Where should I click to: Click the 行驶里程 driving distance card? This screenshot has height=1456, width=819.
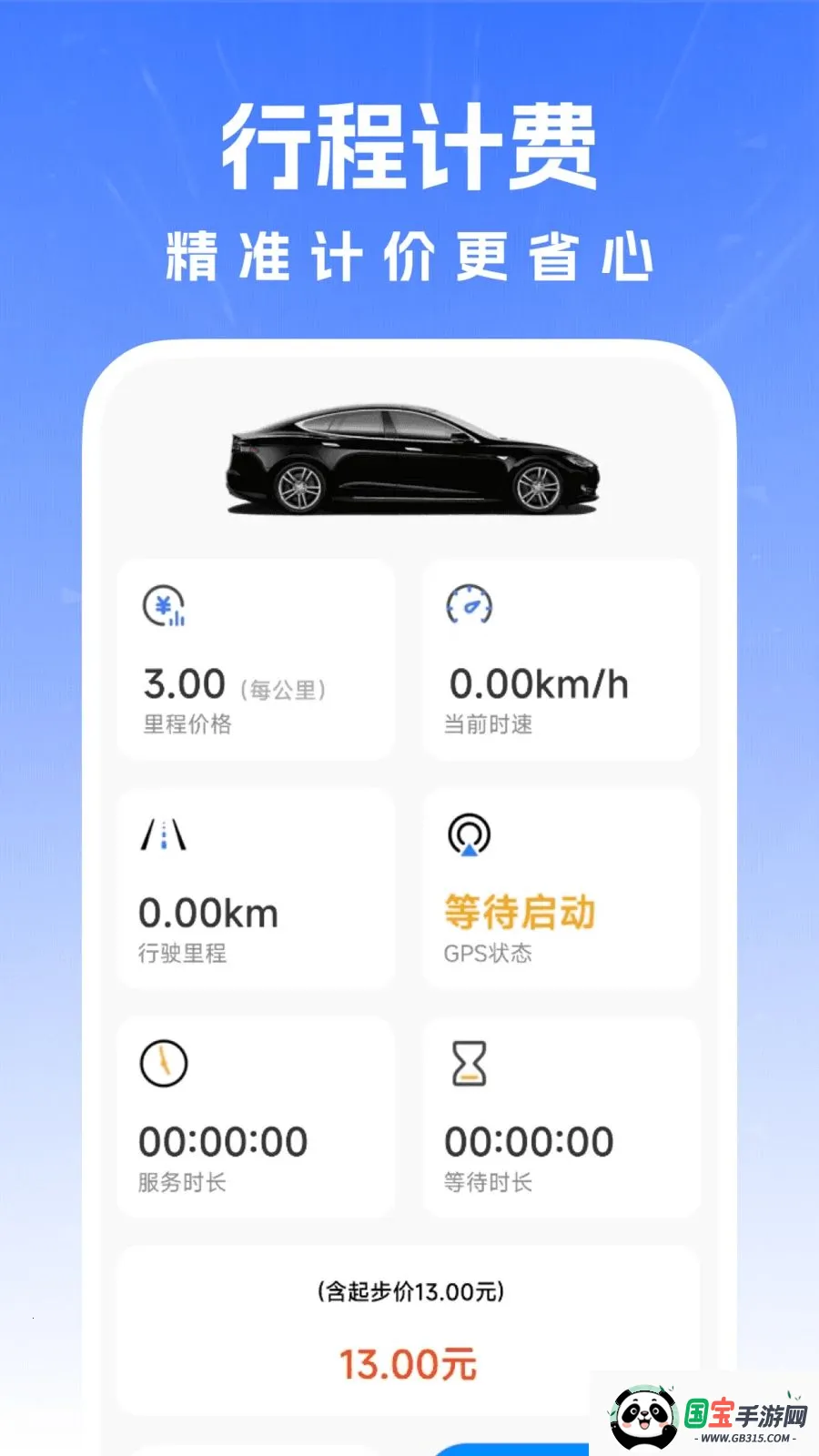click(x=255, y=887)
